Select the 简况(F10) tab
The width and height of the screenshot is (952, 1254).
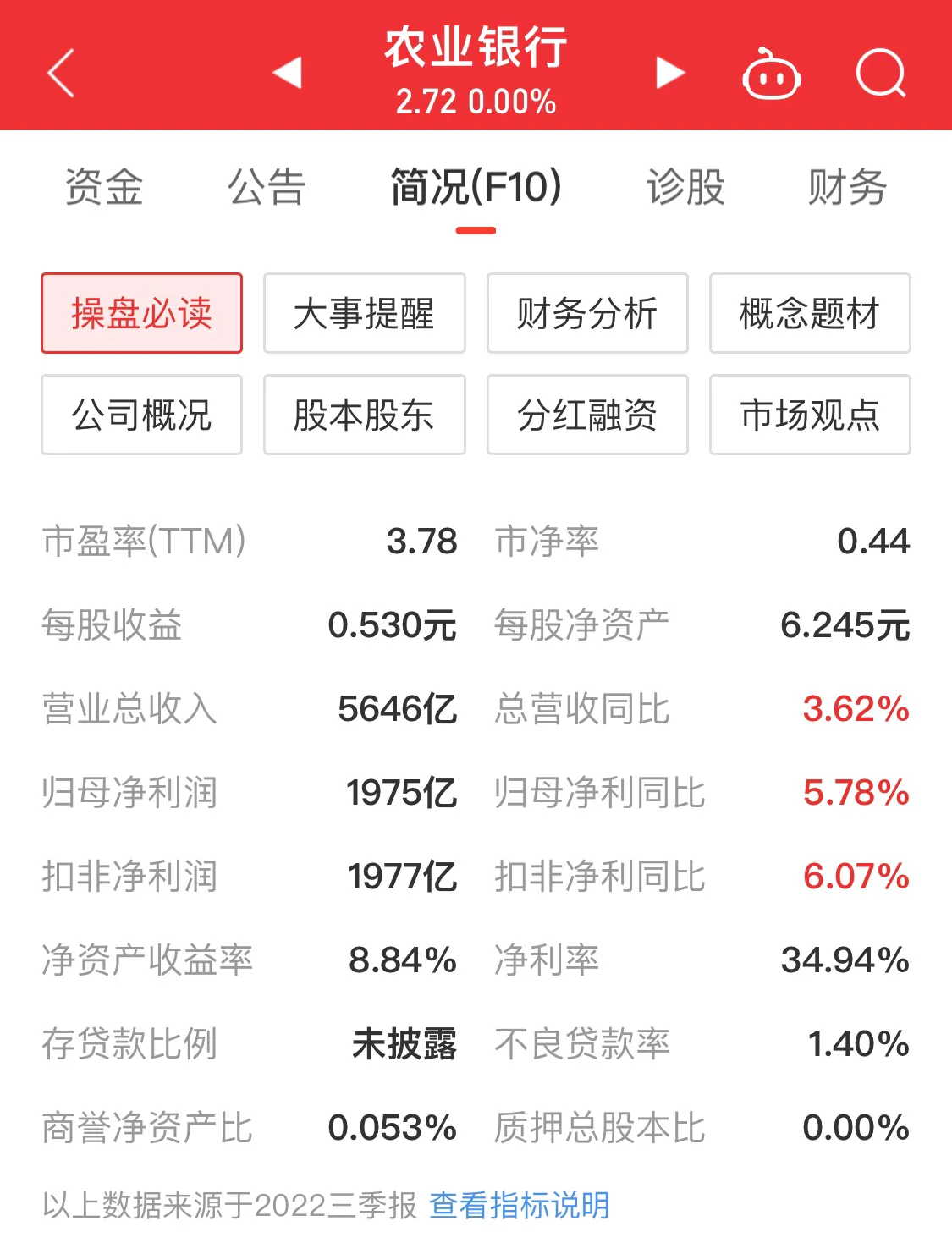coord(476,187)
